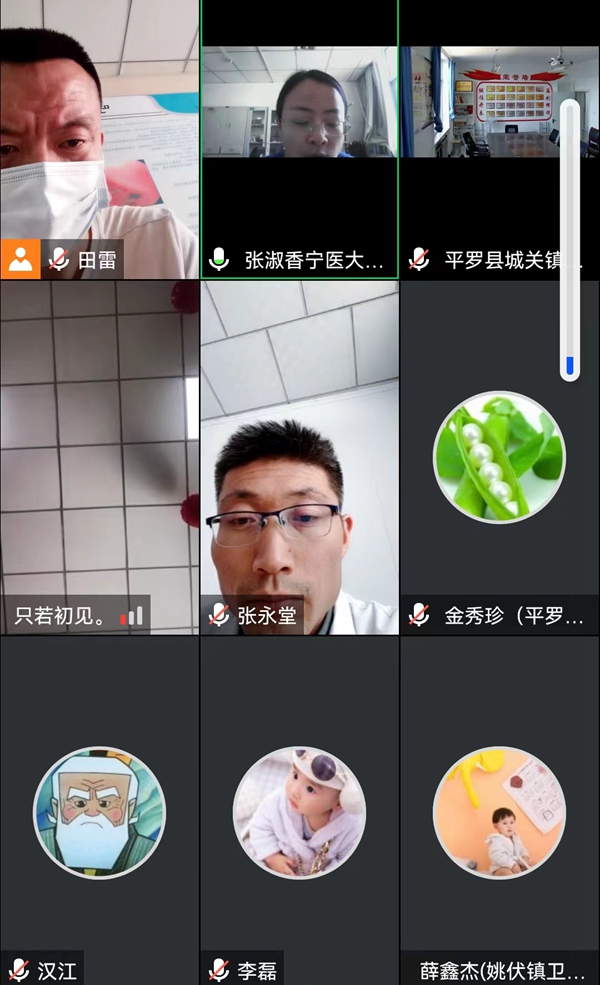600x985 pixels.
Task: Tap the 只若初见。 participant tile
Action: [x=99, y=457]
